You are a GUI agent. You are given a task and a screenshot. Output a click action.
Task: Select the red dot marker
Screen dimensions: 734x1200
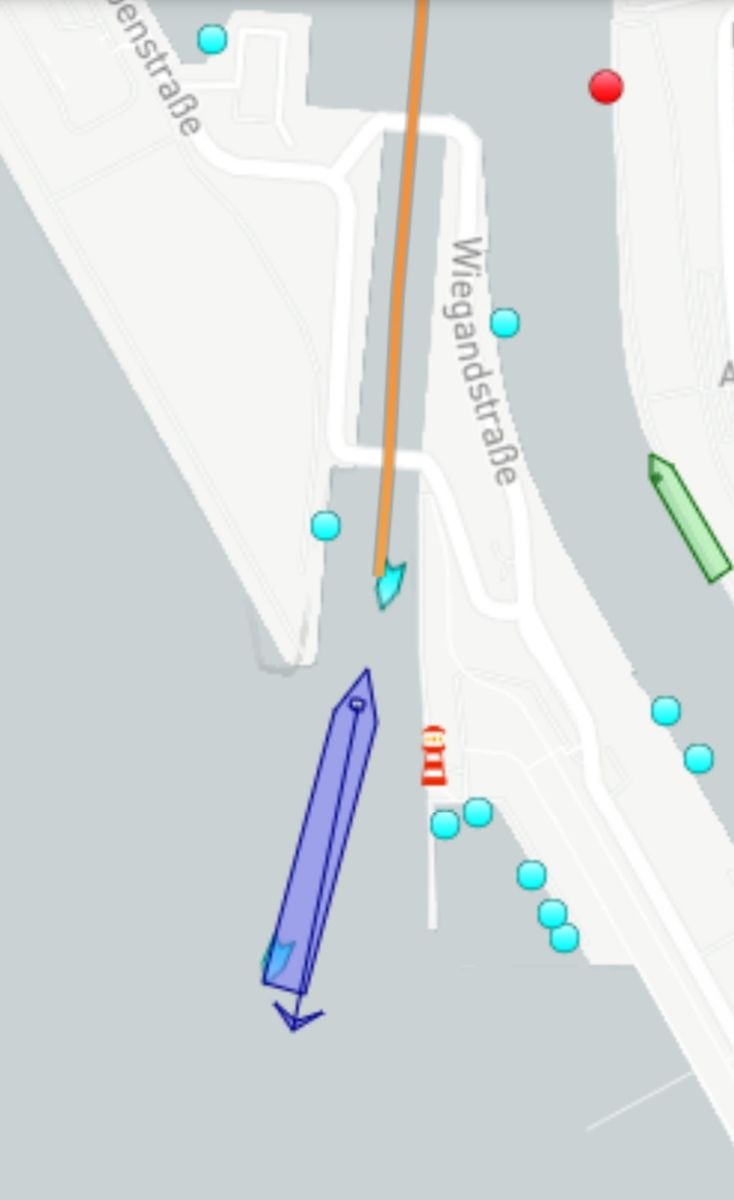pos(606,87)
